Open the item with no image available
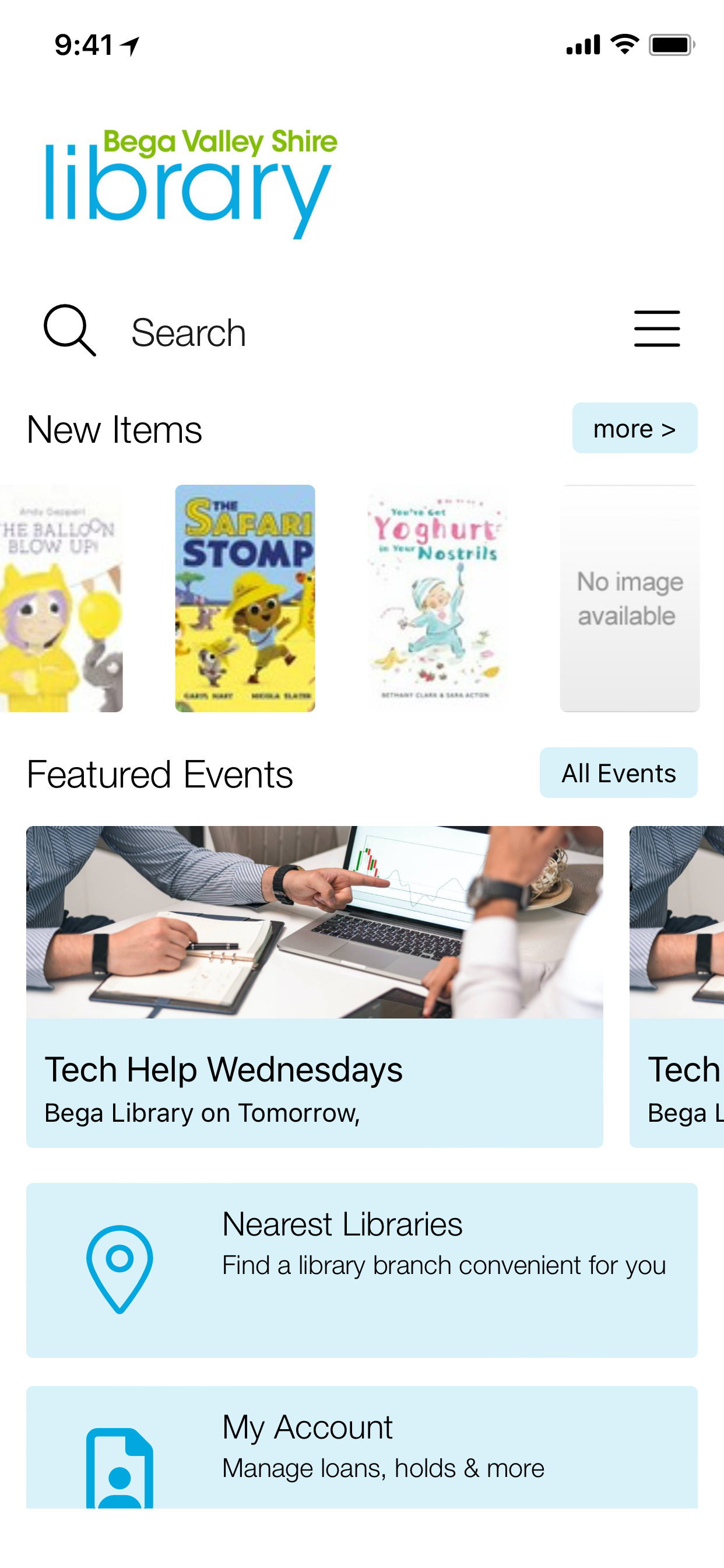 point(629,598)
